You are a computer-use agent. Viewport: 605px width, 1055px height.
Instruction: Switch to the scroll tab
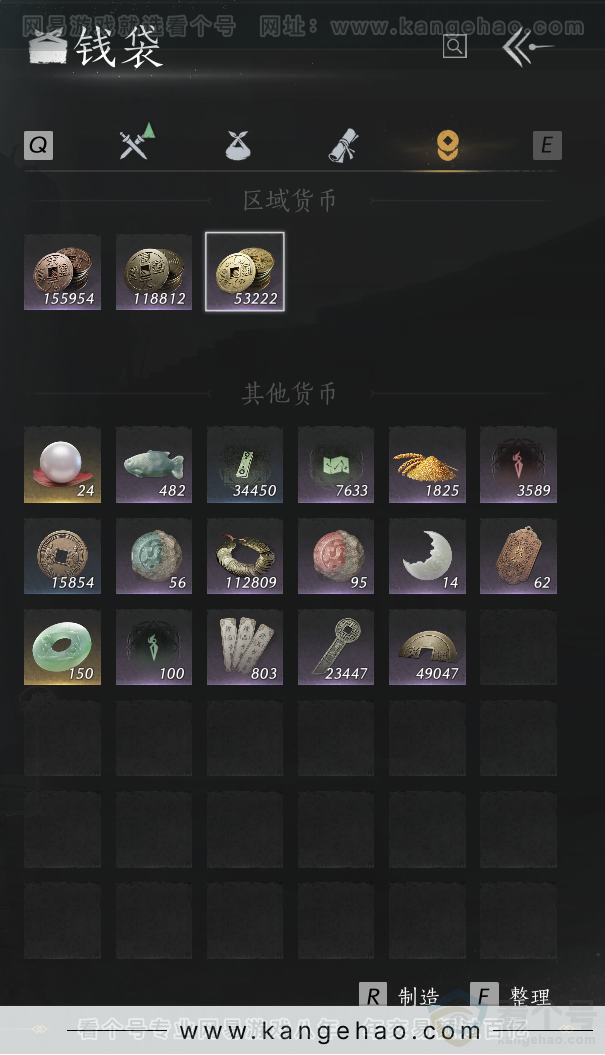coord(341,146)
